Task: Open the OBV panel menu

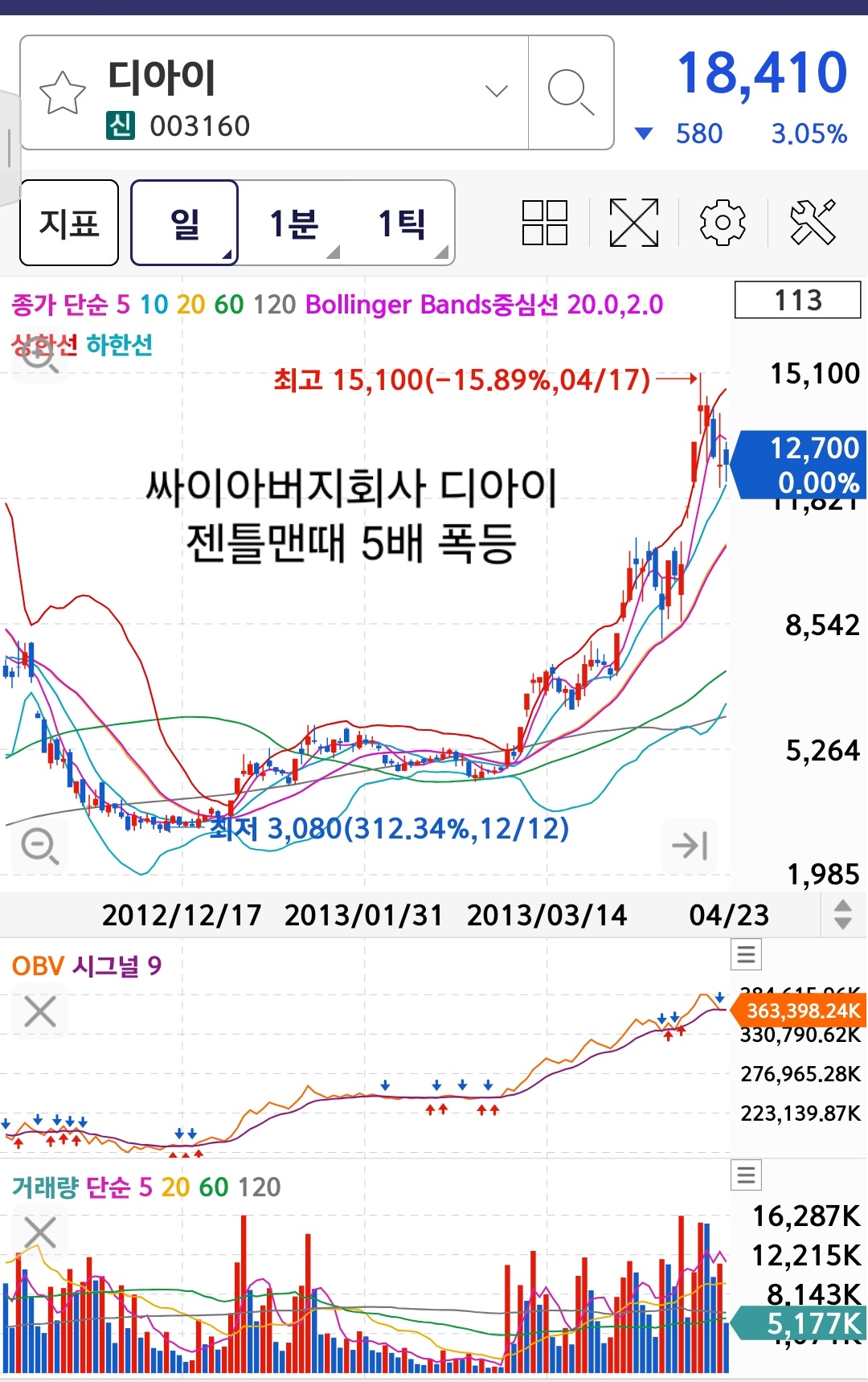Action: pos(746,955)
